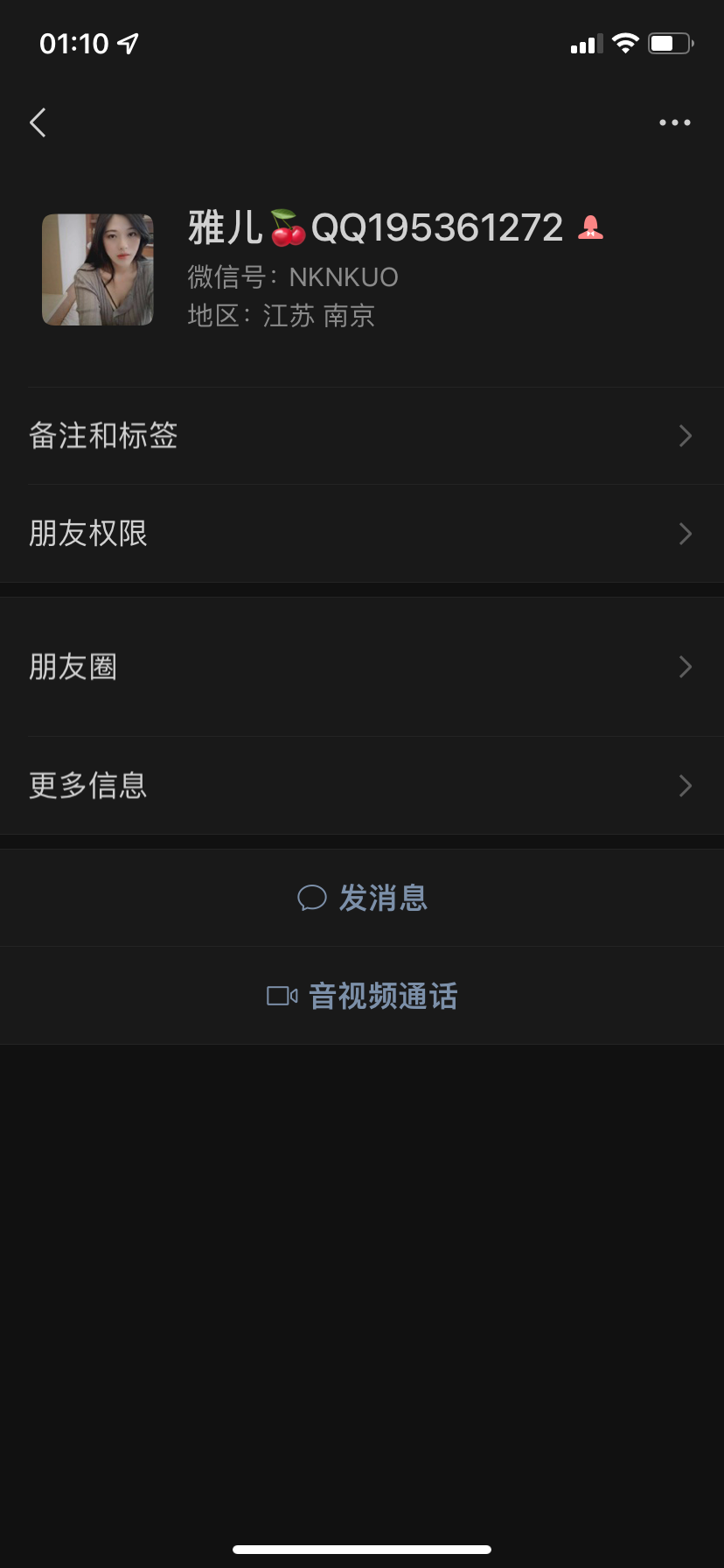Tap the 微信号 NKNKUO text
The image size is (724, 1568).
click(292, 276)
